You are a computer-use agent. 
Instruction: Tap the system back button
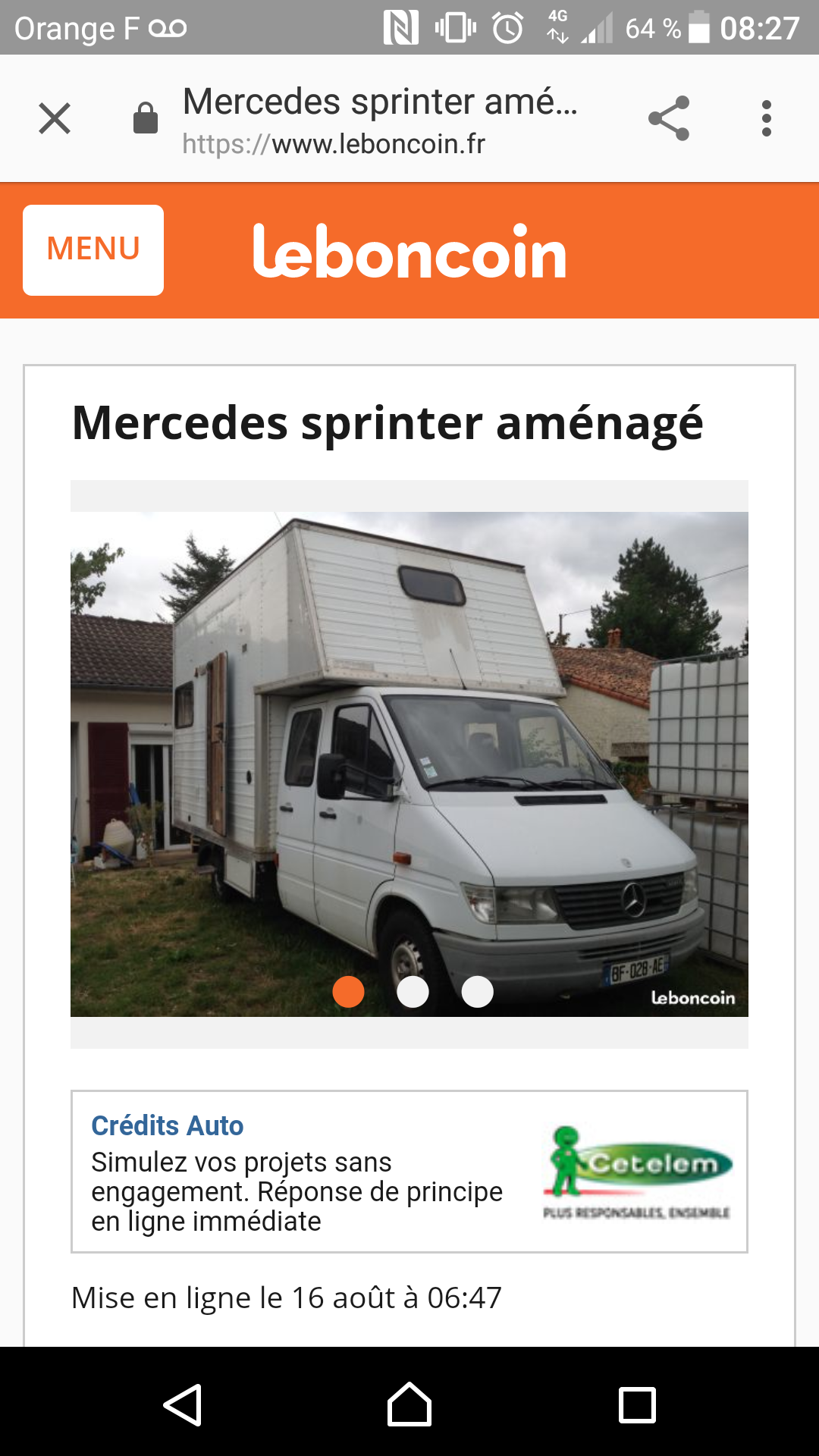click(x=183, y=1405)
